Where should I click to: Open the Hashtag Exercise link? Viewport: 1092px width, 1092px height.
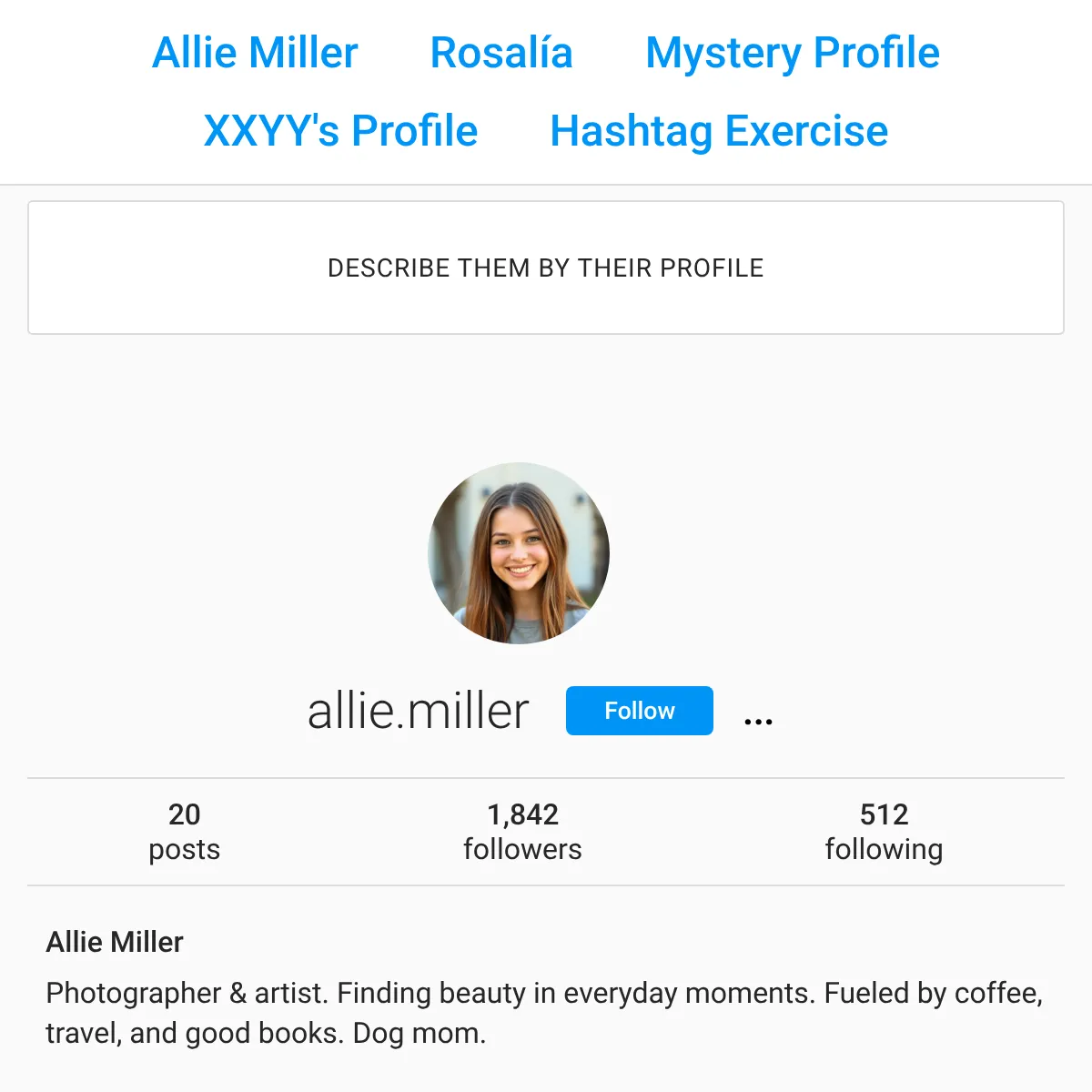(719, 131)
